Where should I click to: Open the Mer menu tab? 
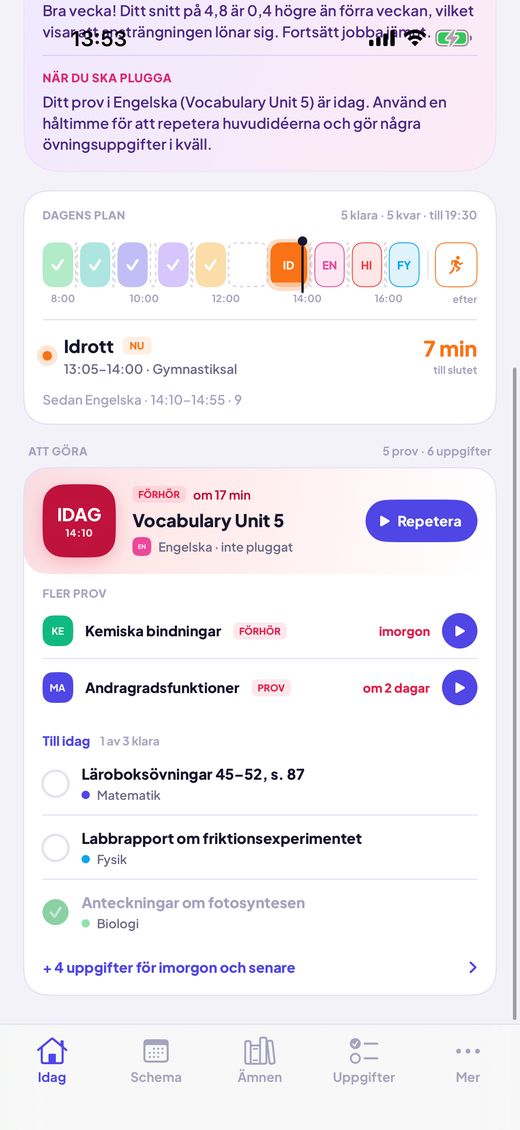coord(467,1062)
